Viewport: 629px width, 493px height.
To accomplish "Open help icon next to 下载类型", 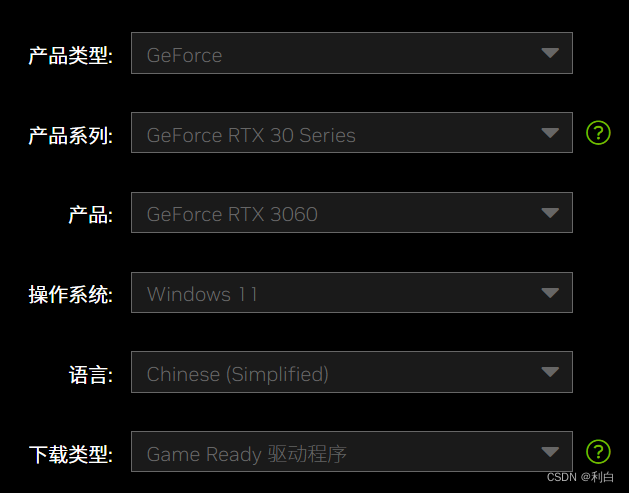I will (598, 452).
